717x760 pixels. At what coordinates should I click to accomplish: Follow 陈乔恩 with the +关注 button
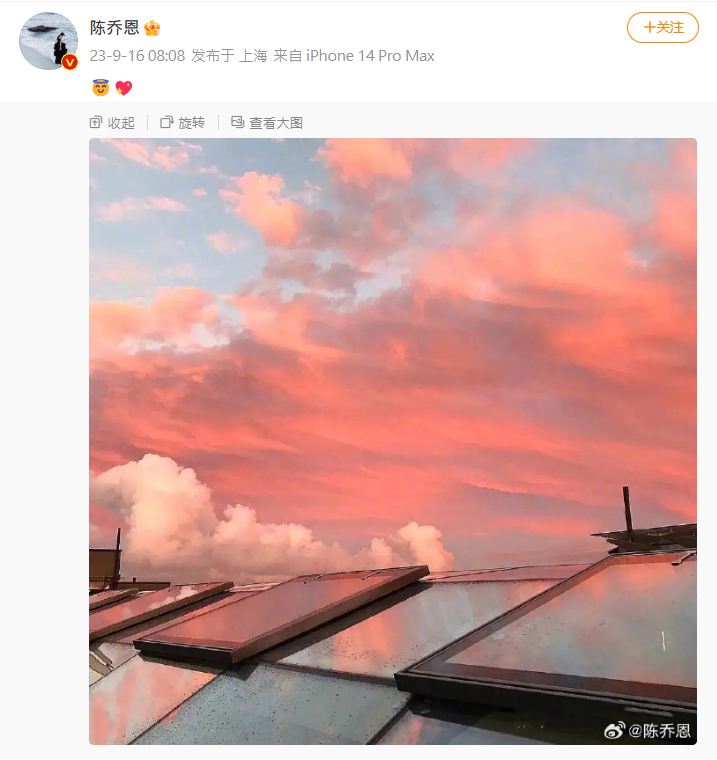pyautogui.click(x=662, y=27)
